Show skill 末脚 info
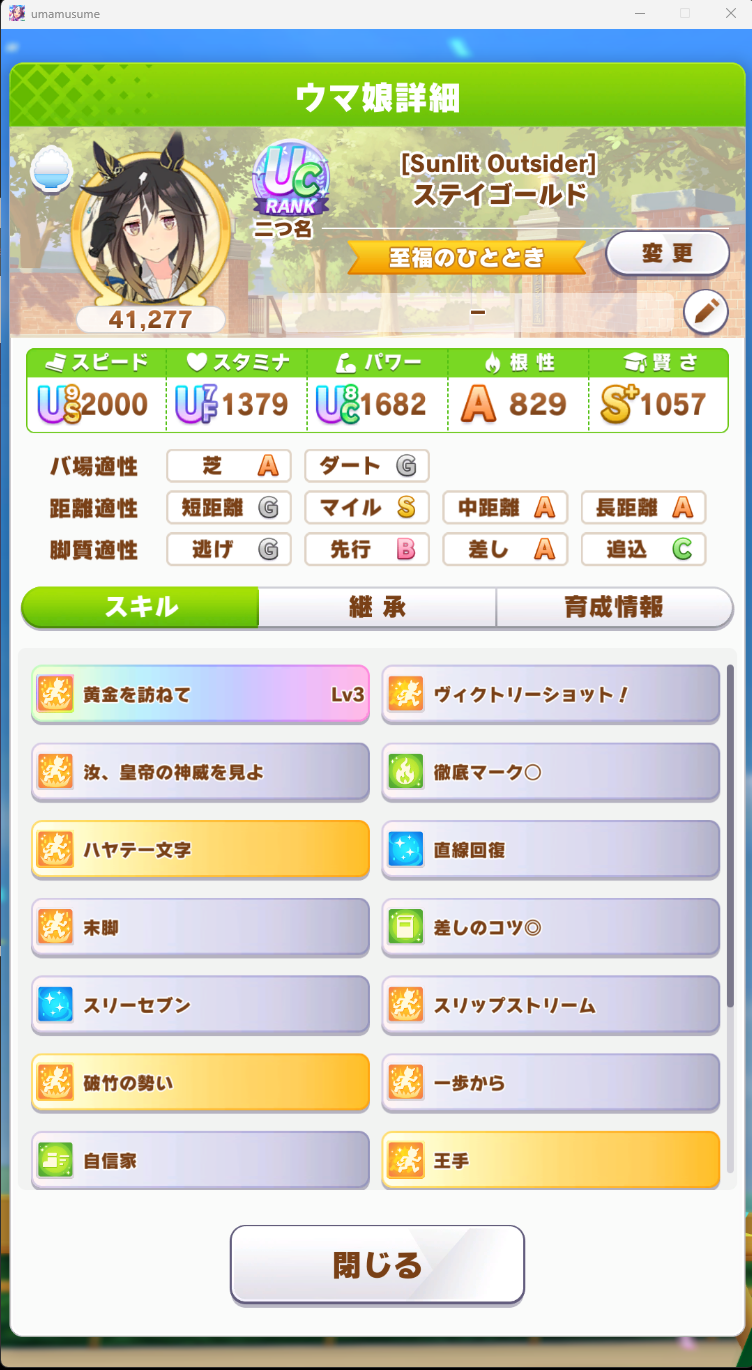 click(200, 928)
